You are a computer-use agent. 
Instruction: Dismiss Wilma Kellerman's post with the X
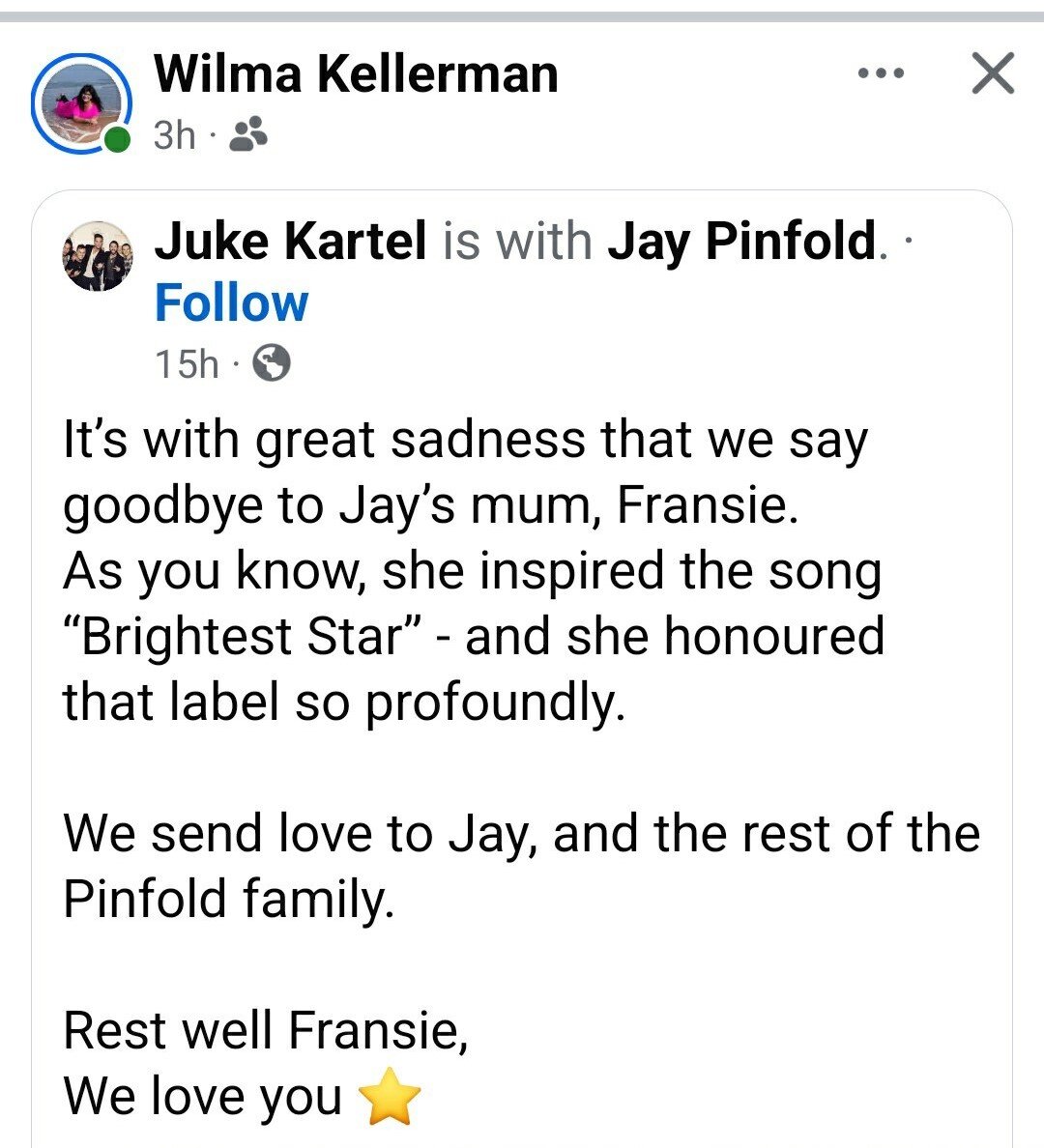tap(992, 73)
